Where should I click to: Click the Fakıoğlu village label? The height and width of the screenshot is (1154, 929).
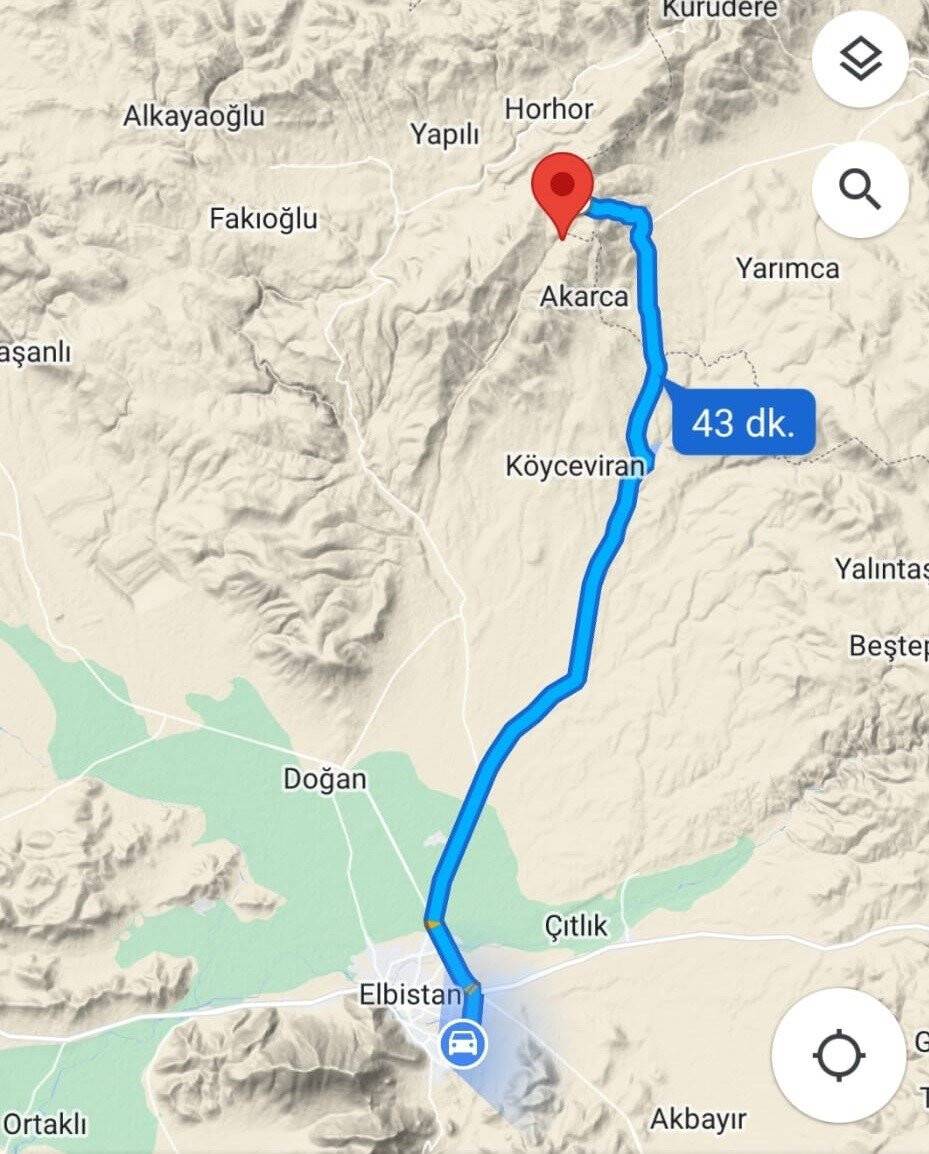[x=264, y=218]
